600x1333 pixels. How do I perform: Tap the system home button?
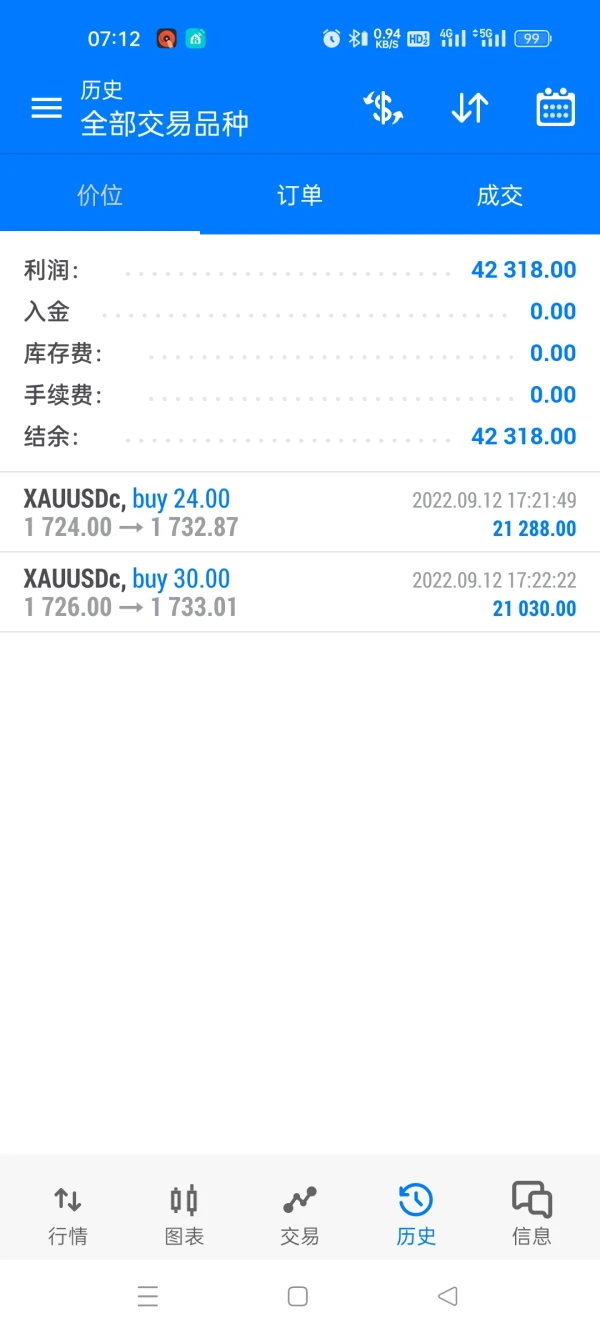click(x=297, y=1297)
